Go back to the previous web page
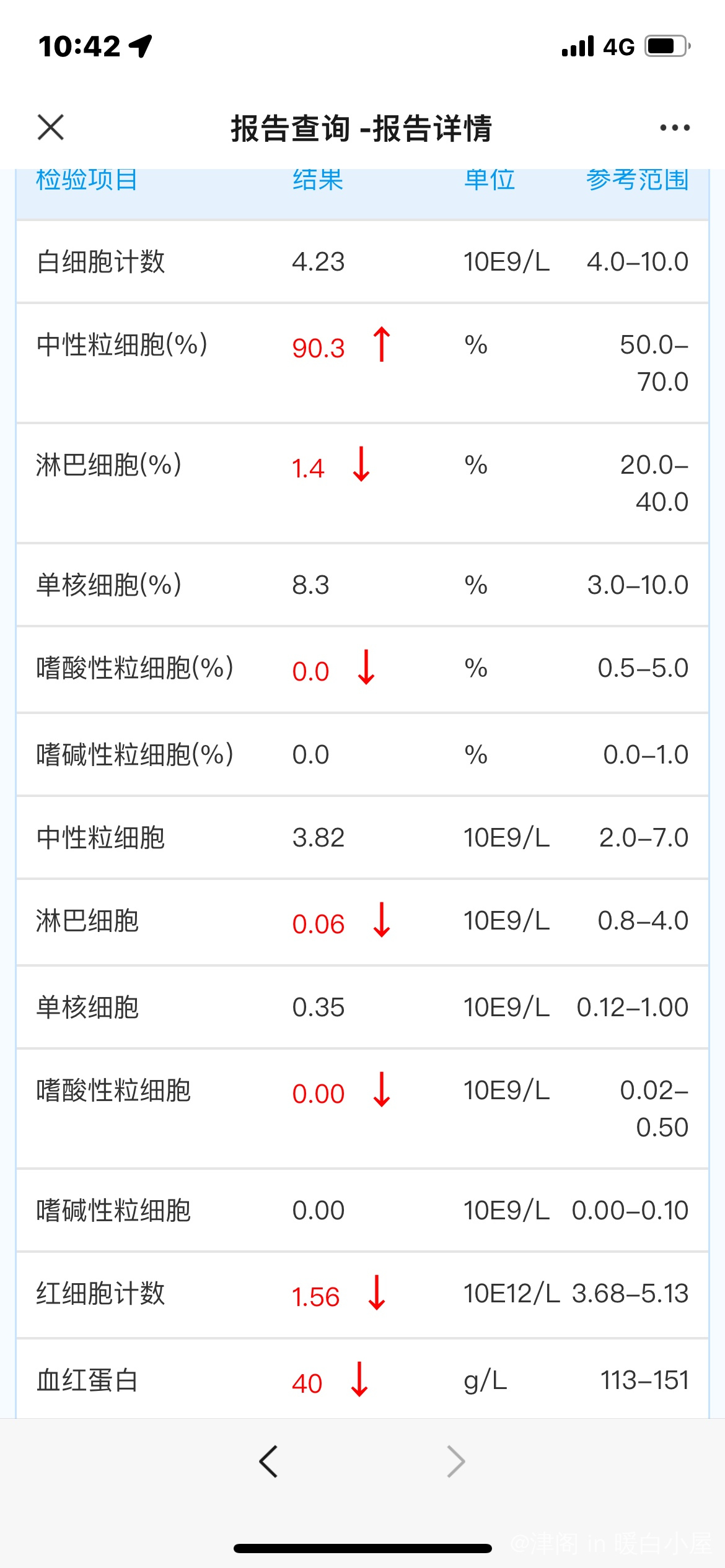725x1568 pixels. coord(269,1461)
